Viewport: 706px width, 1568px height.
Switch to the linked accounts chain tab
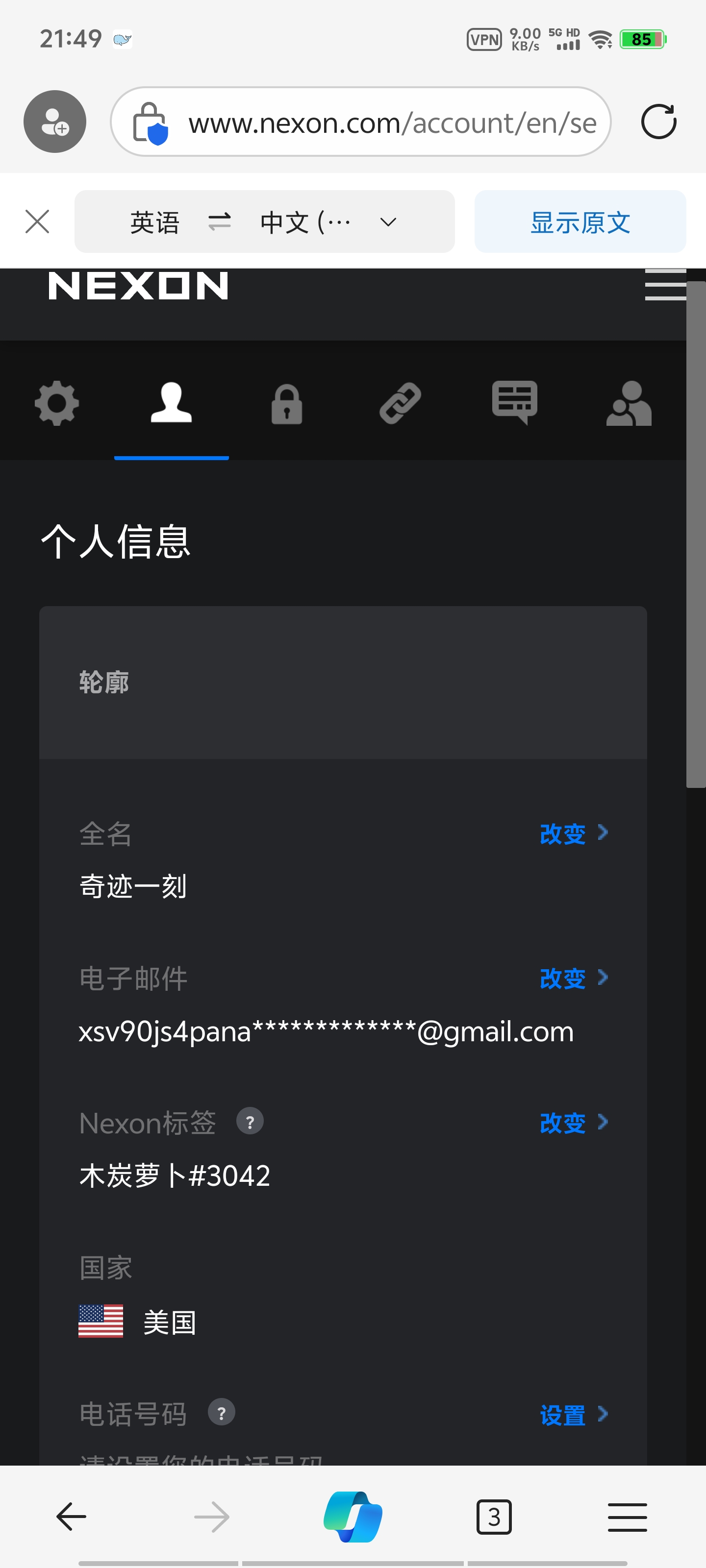pos(400,403)
